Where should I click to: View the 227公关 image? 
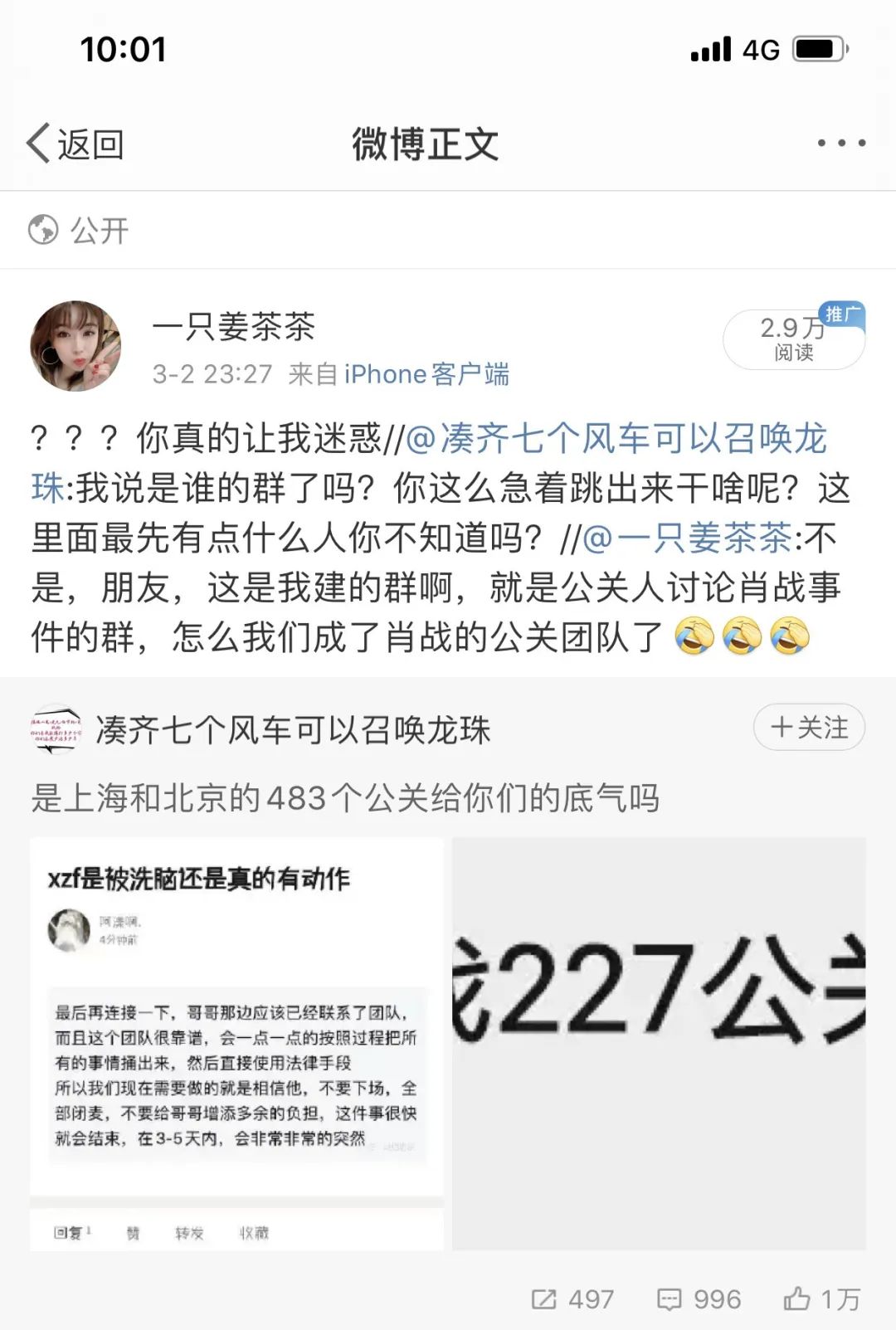[659, 1043]
